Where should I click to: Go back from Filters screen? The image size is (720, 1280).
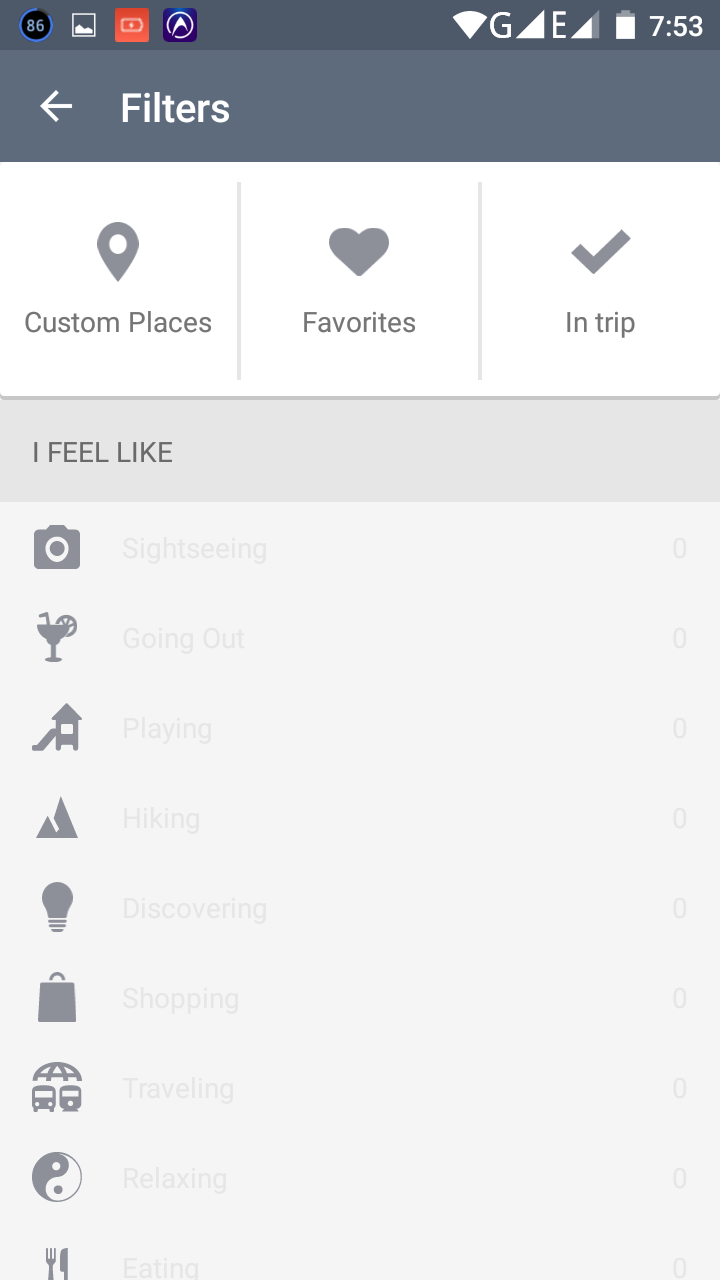coord(56,107)
